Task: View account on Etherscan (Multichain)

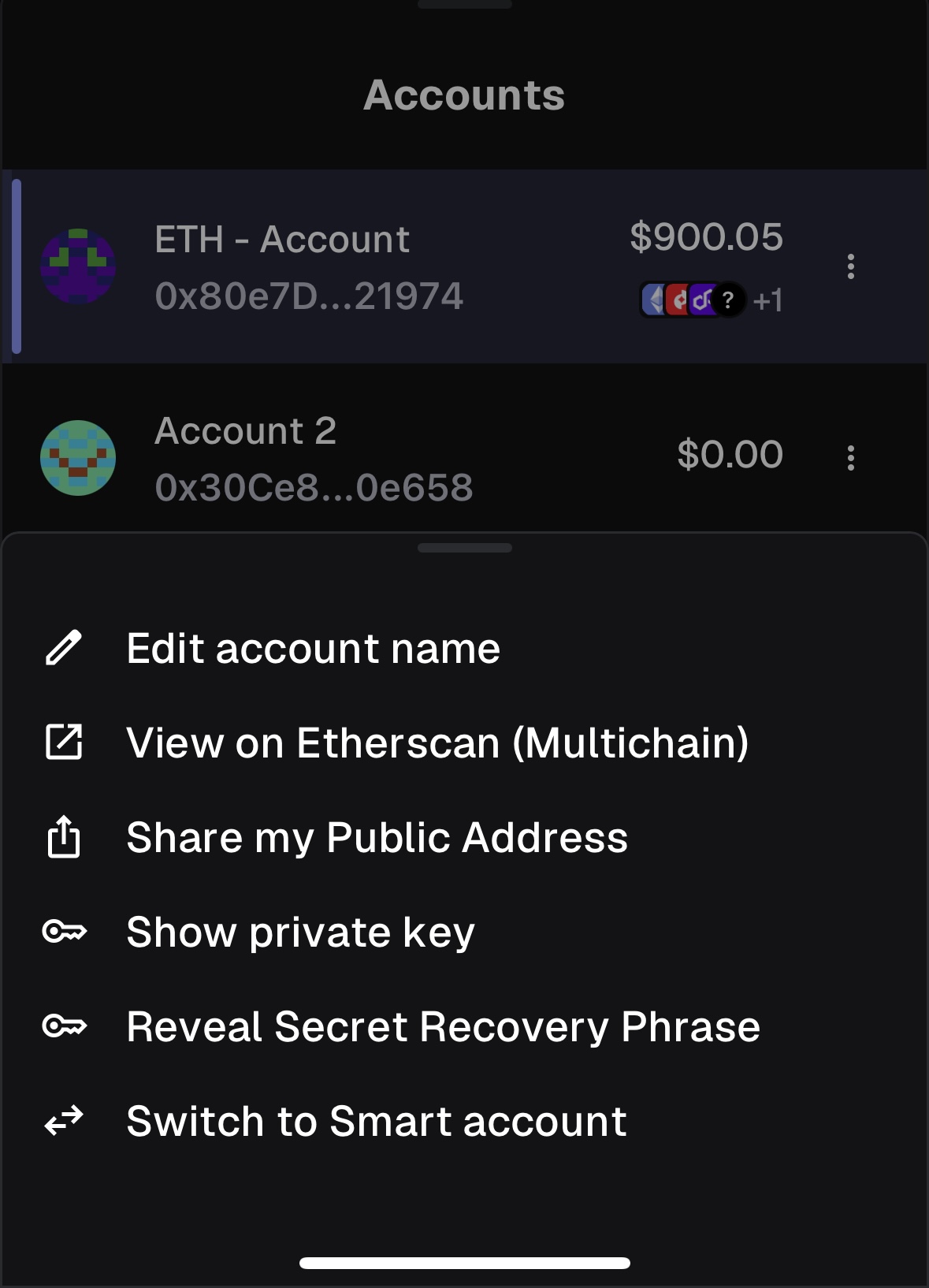Action: [x=437, y=743]
